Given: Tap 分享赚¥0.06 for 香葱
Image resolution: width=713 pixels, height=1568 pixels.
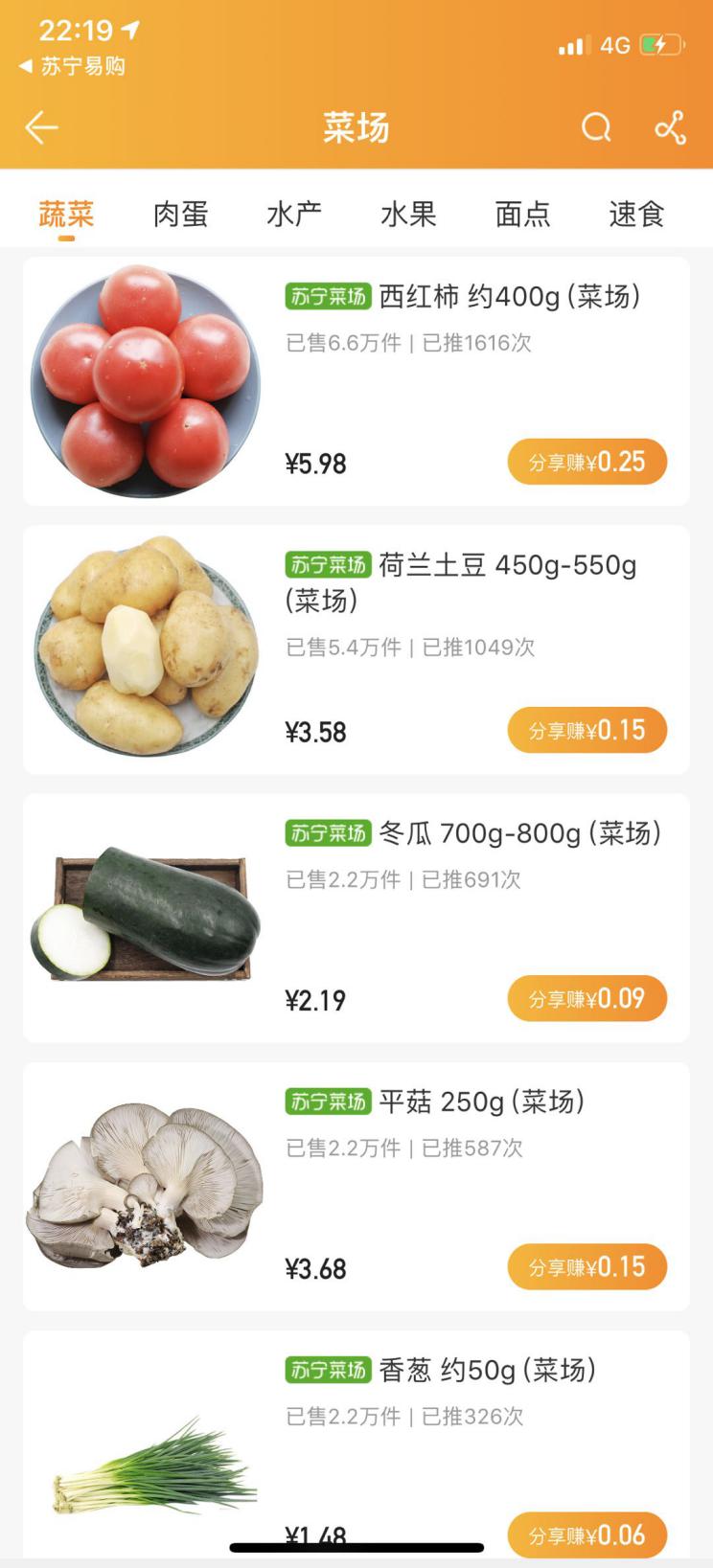Looking at the screenshot, I should pos(586,1534).
